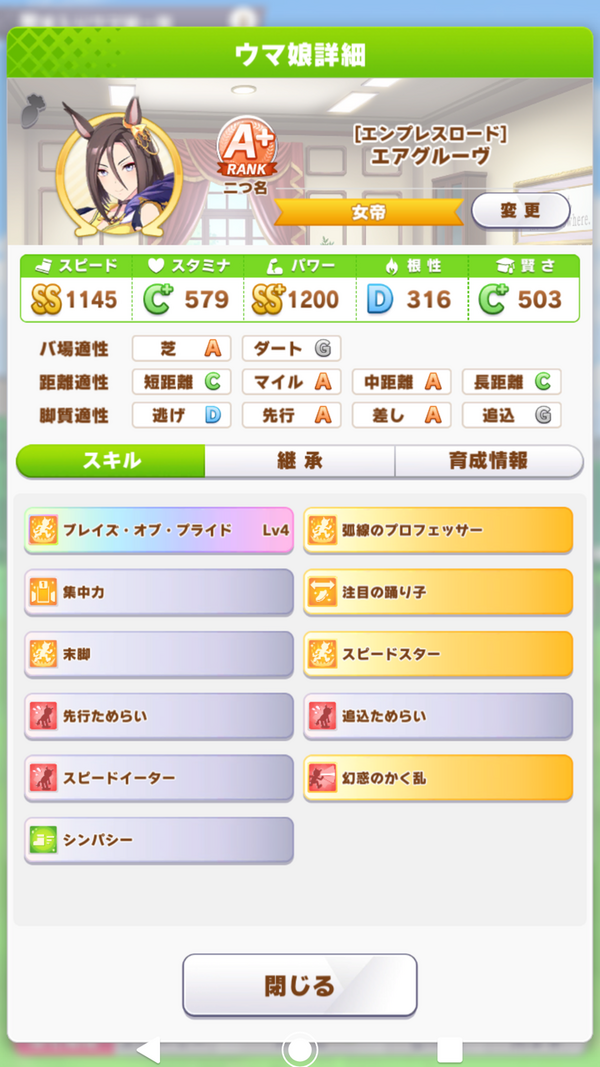Tap the シンパシー skill

point(159,840)
